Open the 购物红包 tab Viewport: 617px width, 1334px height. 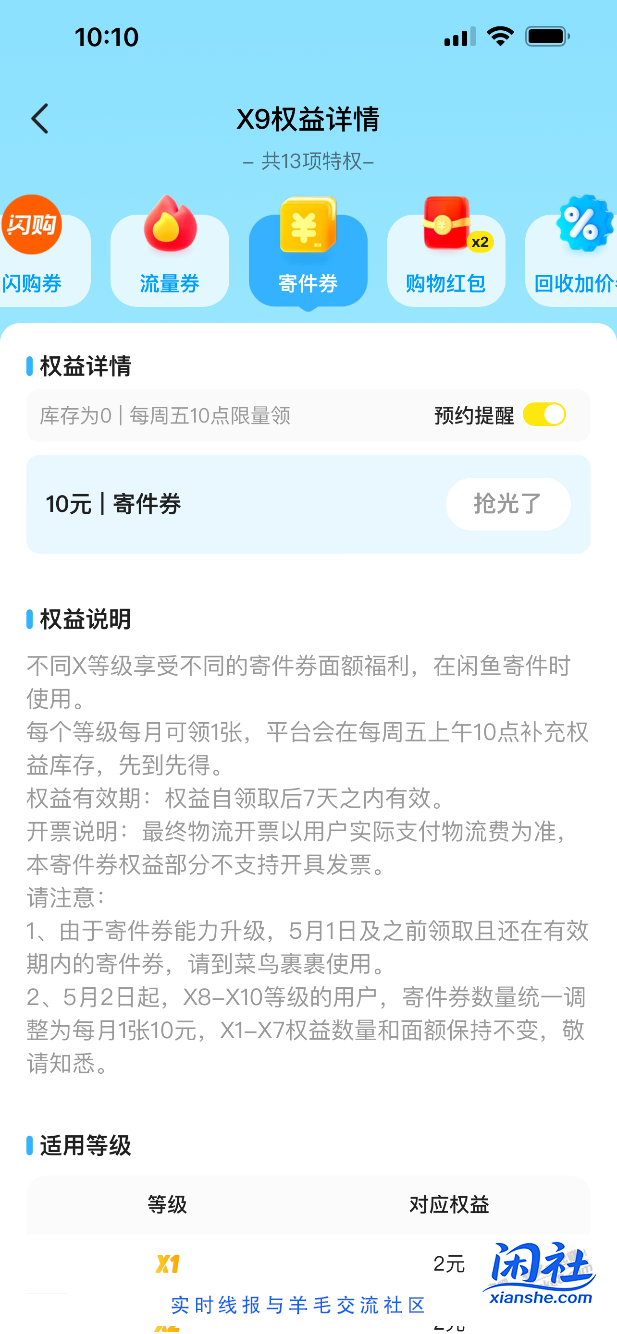click(446, 258)
